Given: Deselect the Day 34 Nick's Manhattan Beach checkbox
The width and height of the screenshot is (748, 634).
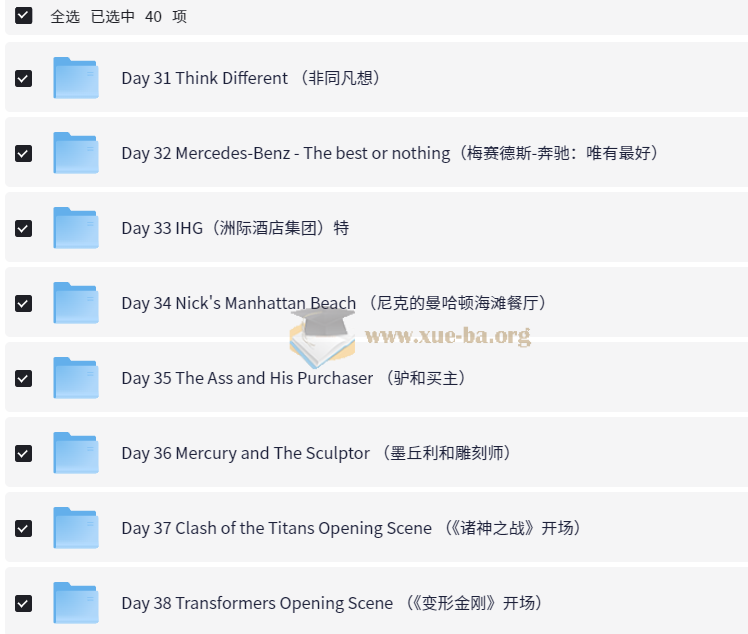Looking at the screenshot, I should pos(24,303).
